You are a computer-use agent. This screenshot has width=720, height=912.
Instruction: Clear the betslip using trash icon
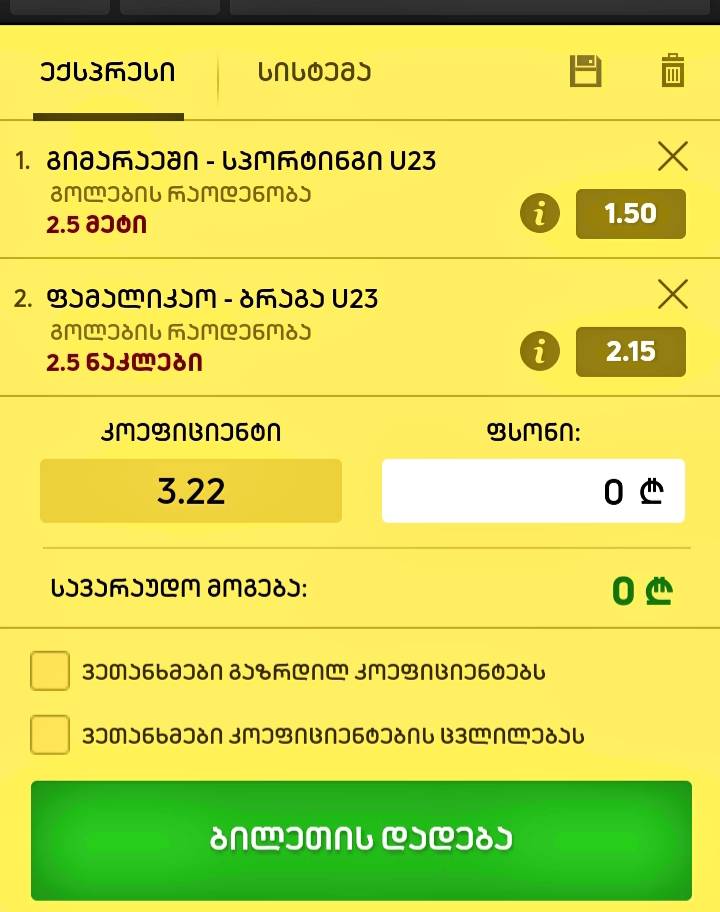coord(672,72)
